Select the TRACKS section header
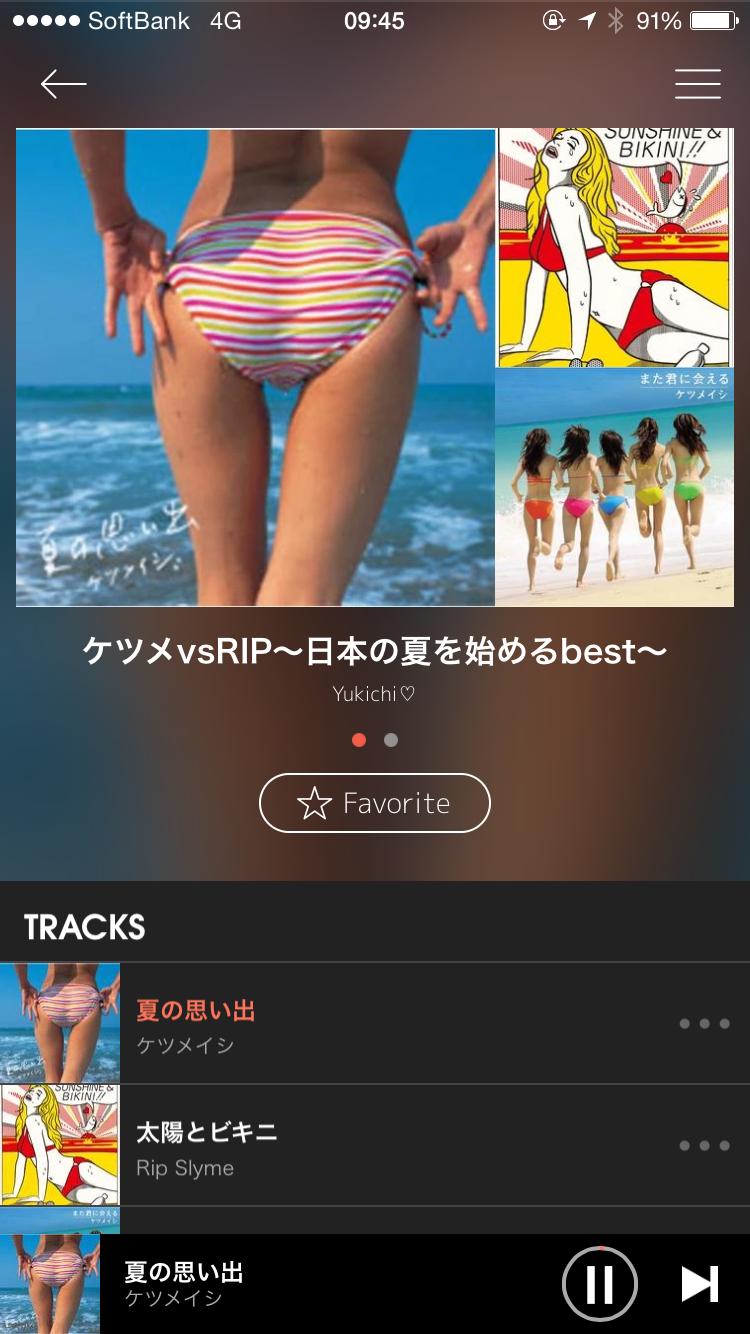 coord(83,927)
